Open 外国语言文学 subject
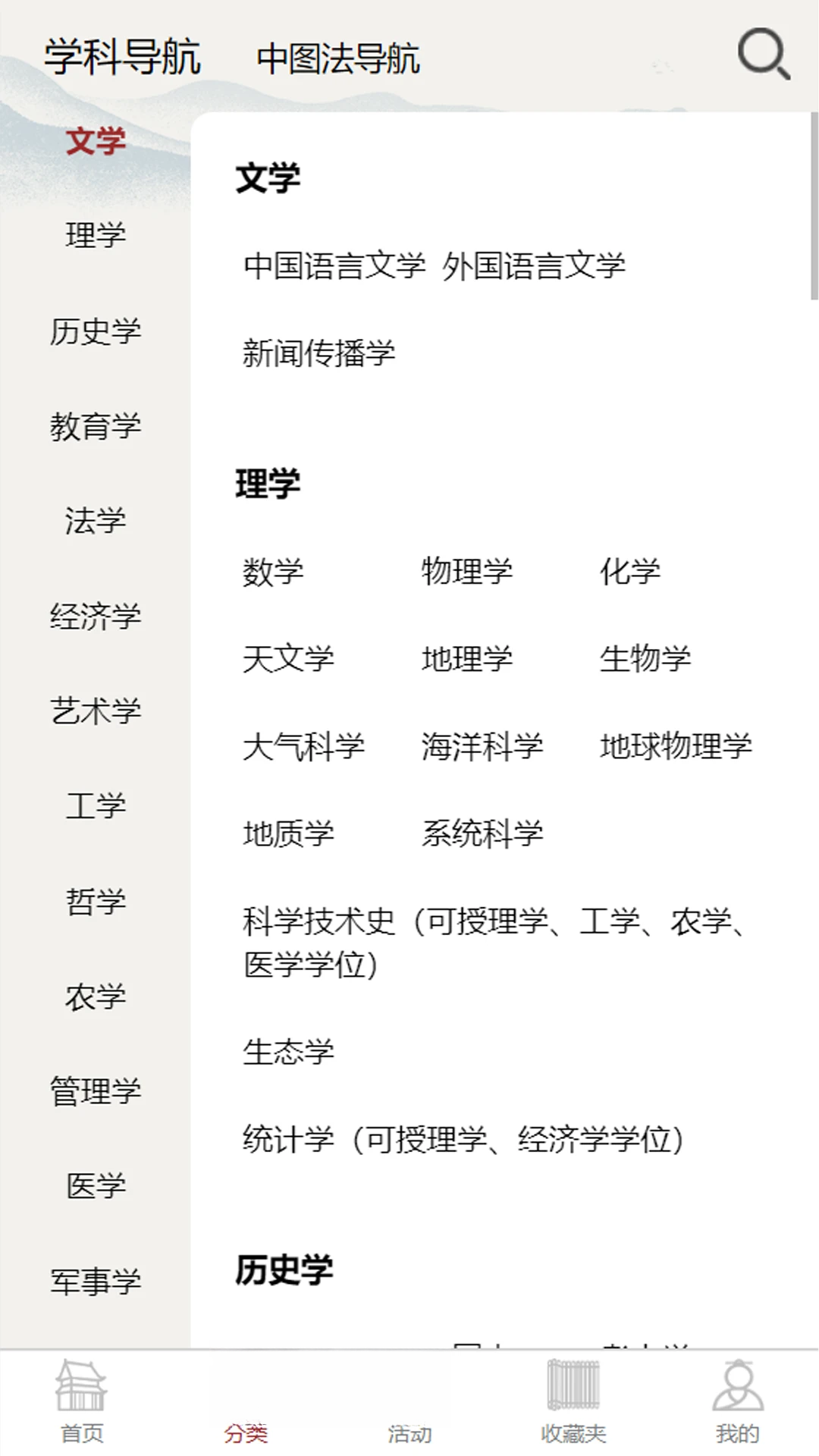Viewport: 819px width, 1456px height. tap(534, 265)
